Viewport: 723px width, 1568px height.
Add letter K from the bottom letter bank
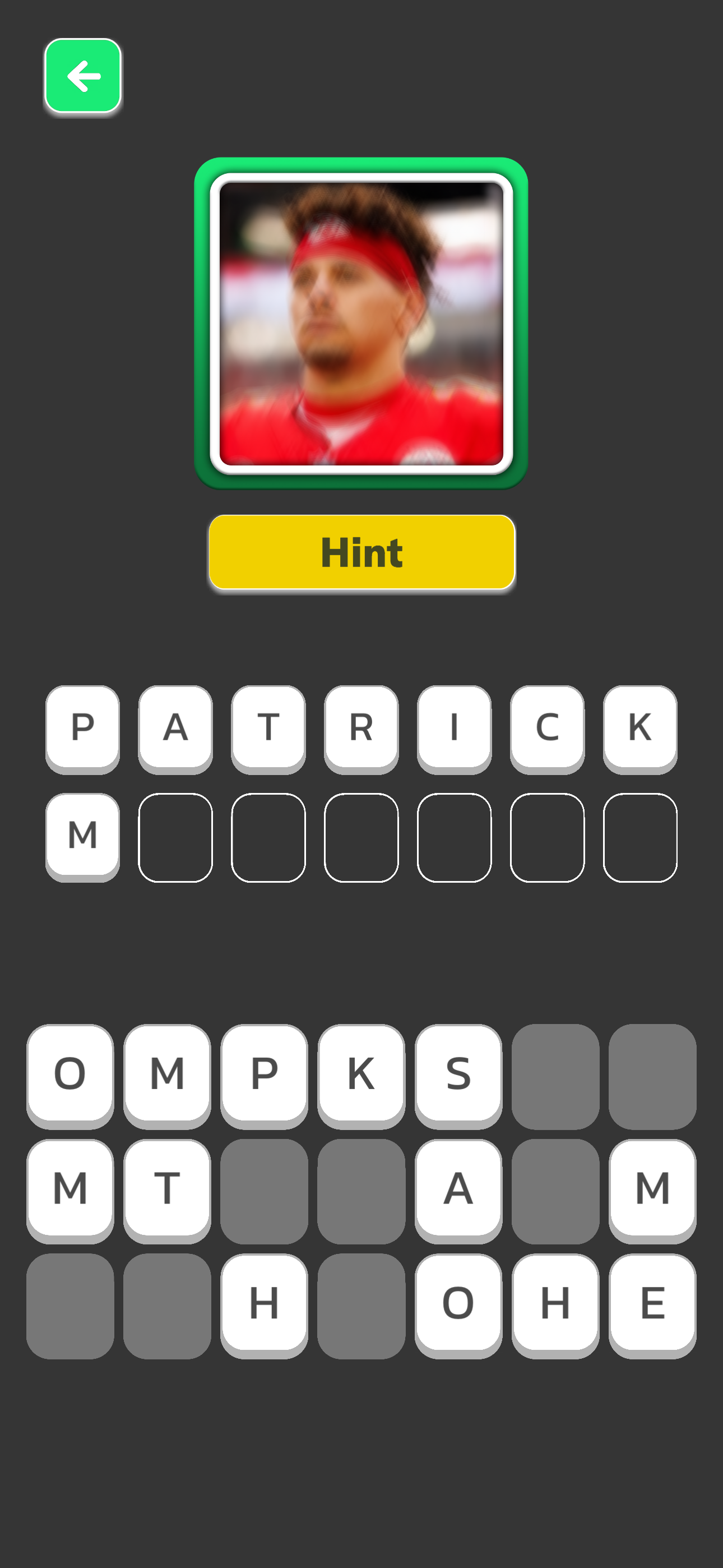point(361,1074)
